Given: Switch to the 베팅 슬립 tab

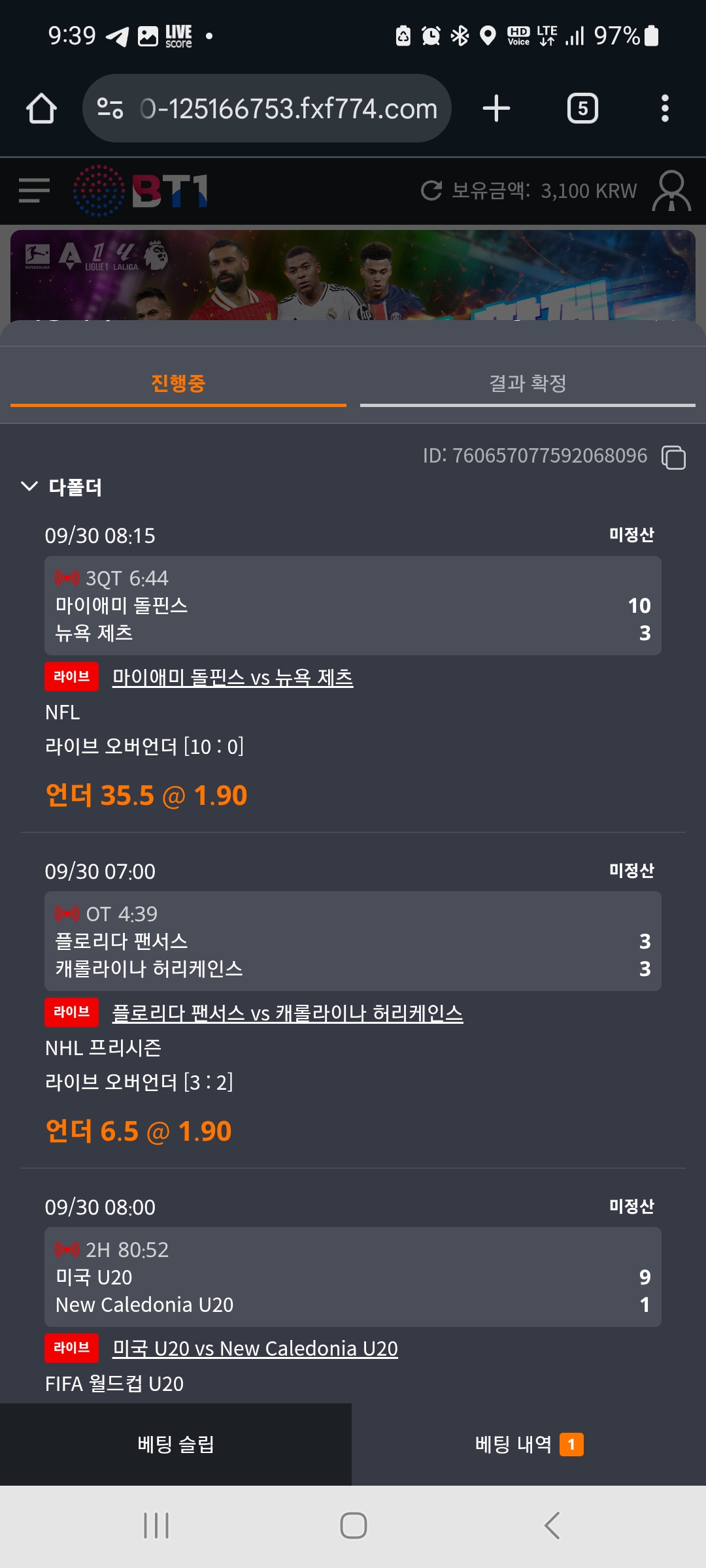Looking at the screenshot, I should pyautogui.click(x=176, y=1445).
